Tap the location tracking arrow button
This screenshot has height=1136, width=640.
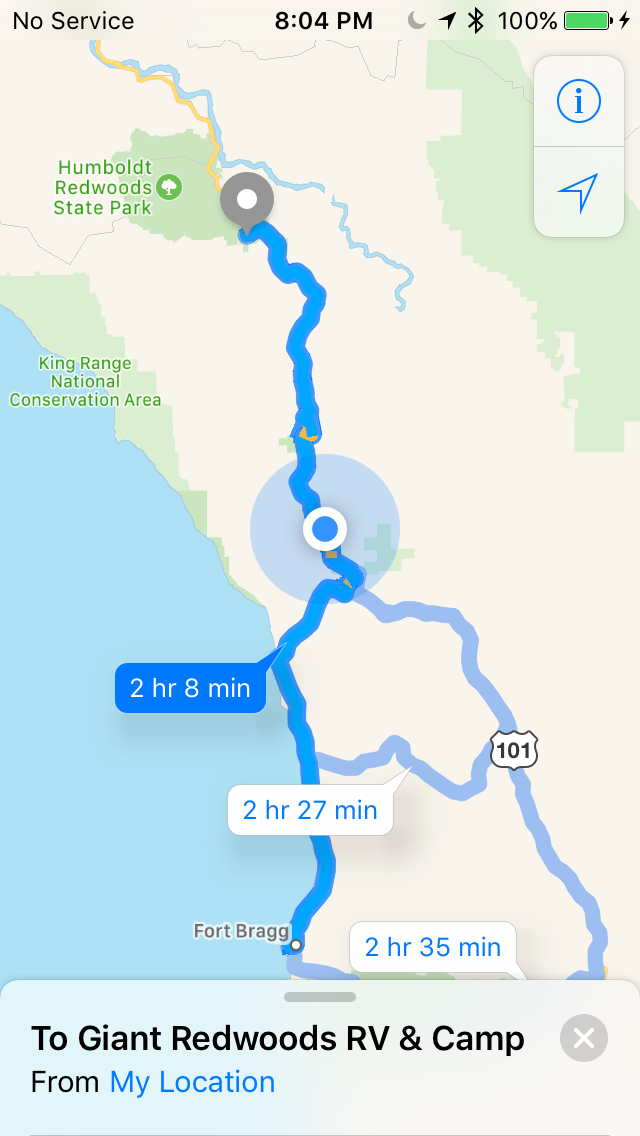coord(578,192)
